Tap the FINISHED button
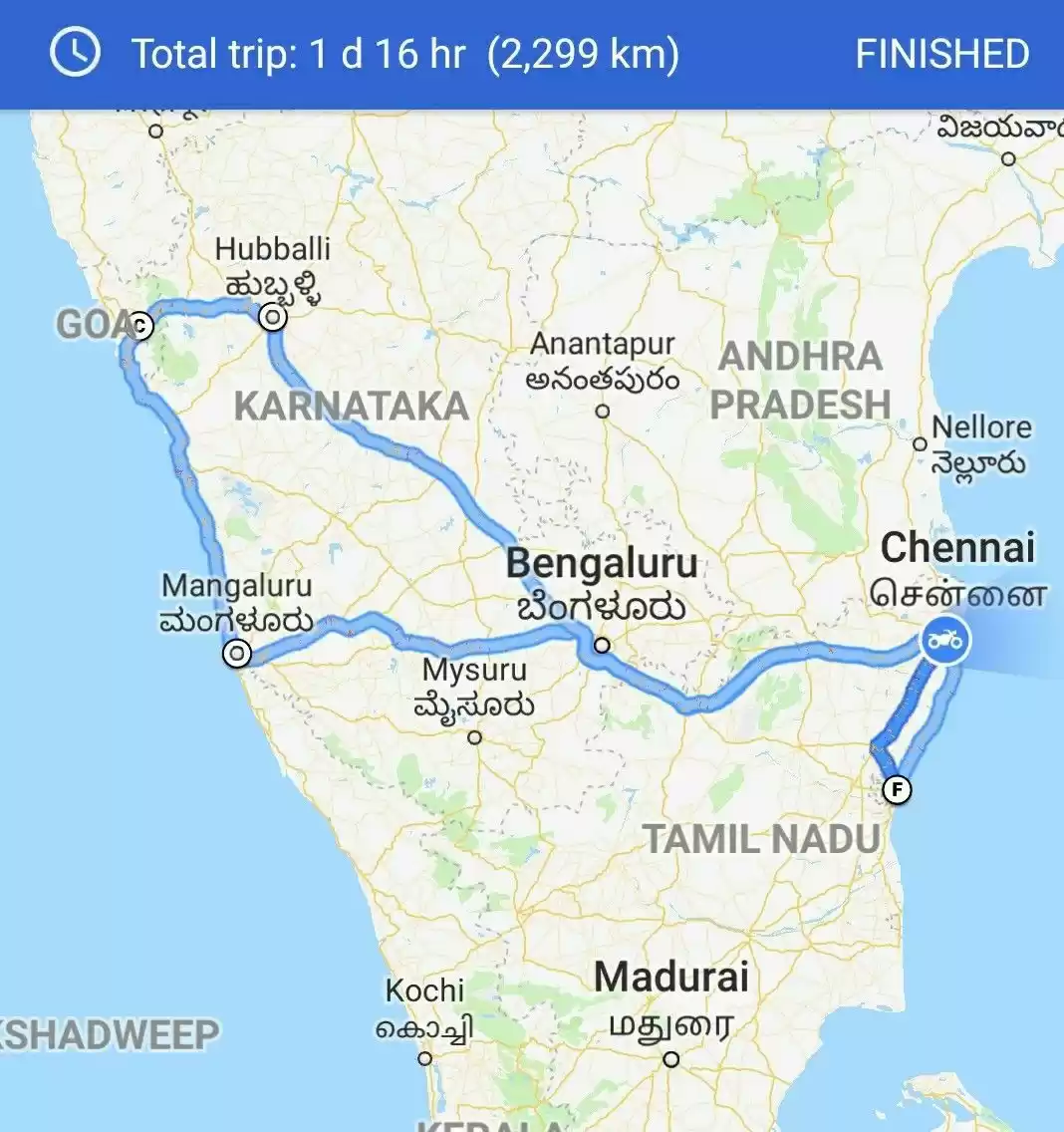Image resolution: width=1064 pixels, height=1132 pixels. [x=941, y=54]
